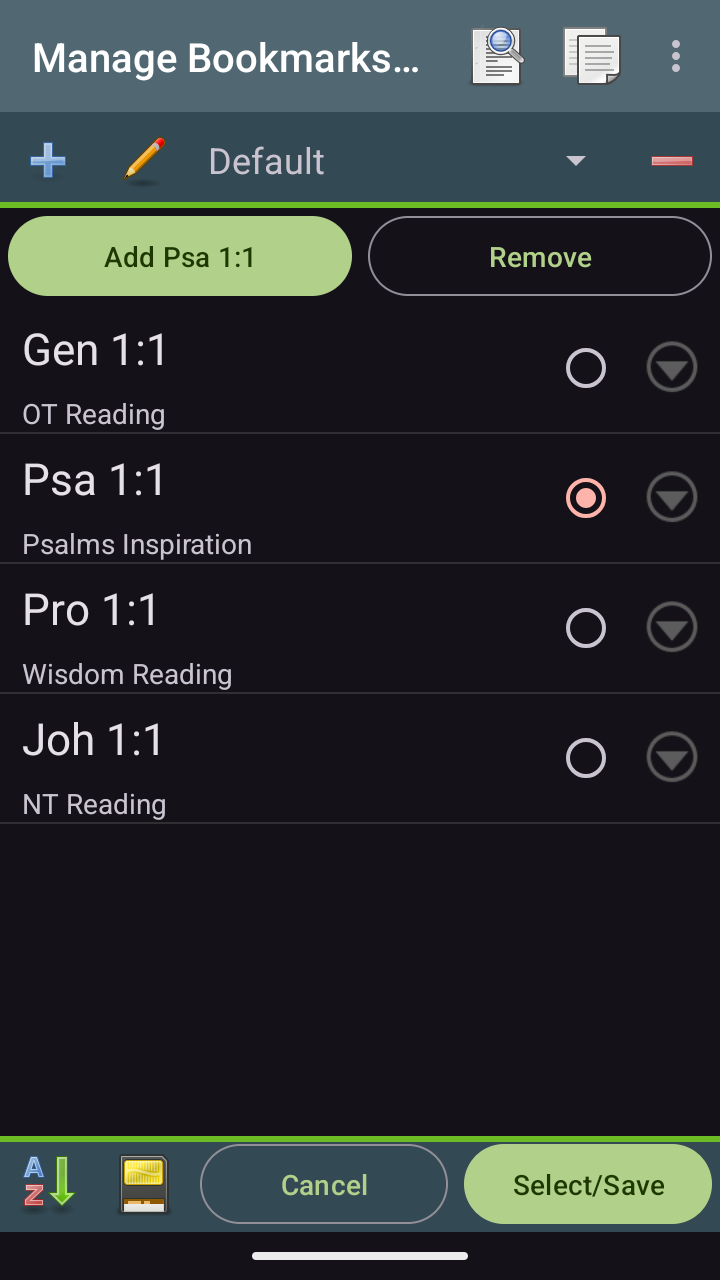Select the Gen 1:1 radio button
Image resolution: width=720 pixels, height=1280 pixels.
click(x=586, y=368)
